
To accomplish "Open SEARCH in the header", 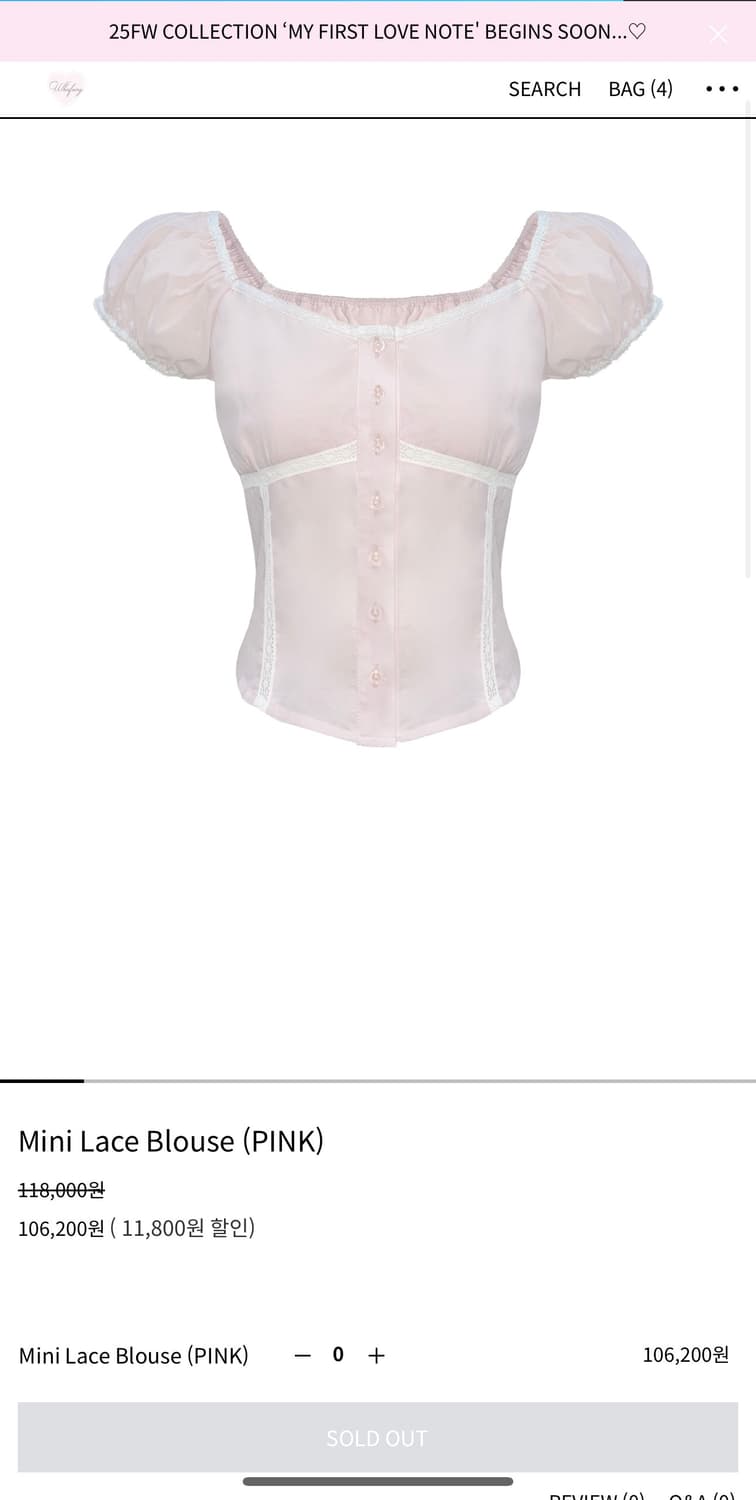I will pos(544,89).
